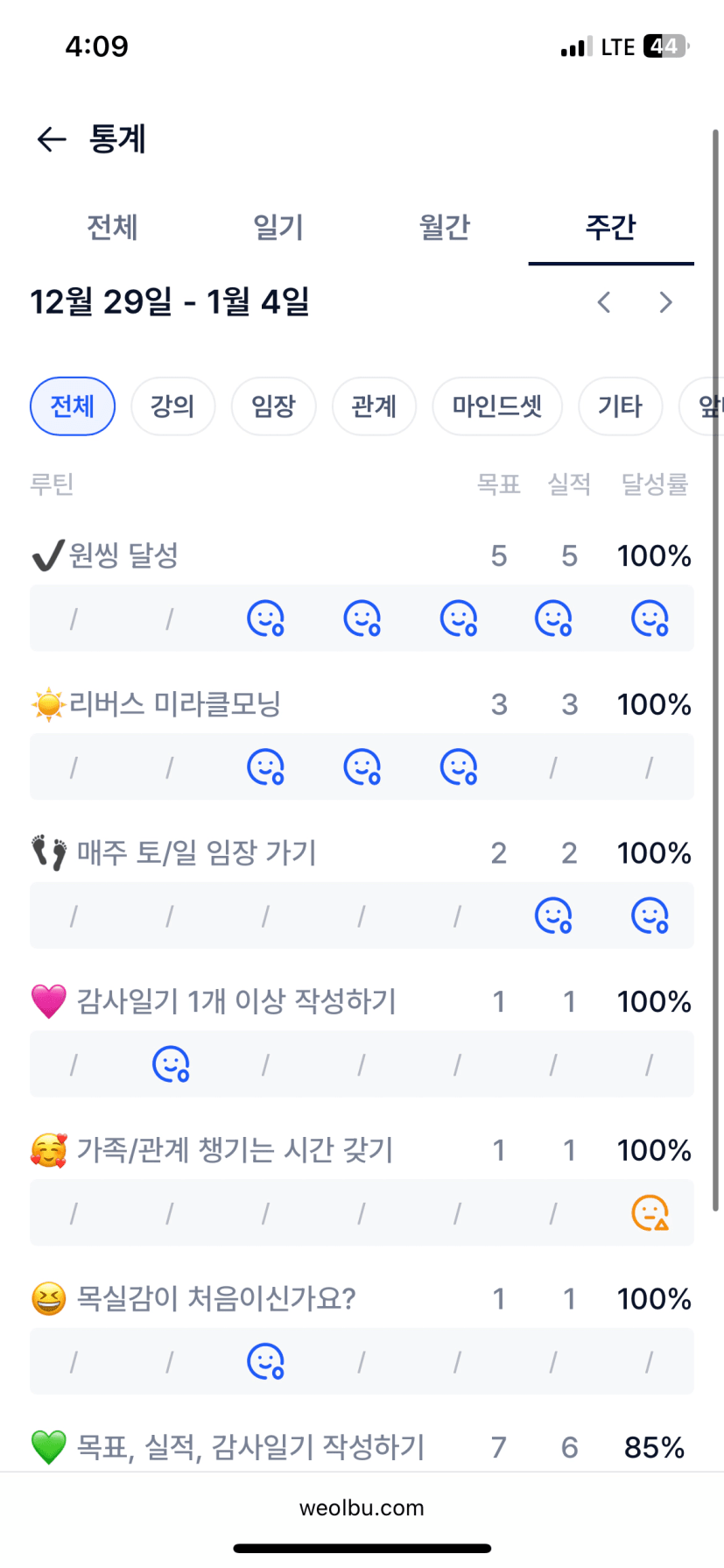Switch to the 일기 tab
Screen dimensions: 724x1568
click(x=278, y=228)
